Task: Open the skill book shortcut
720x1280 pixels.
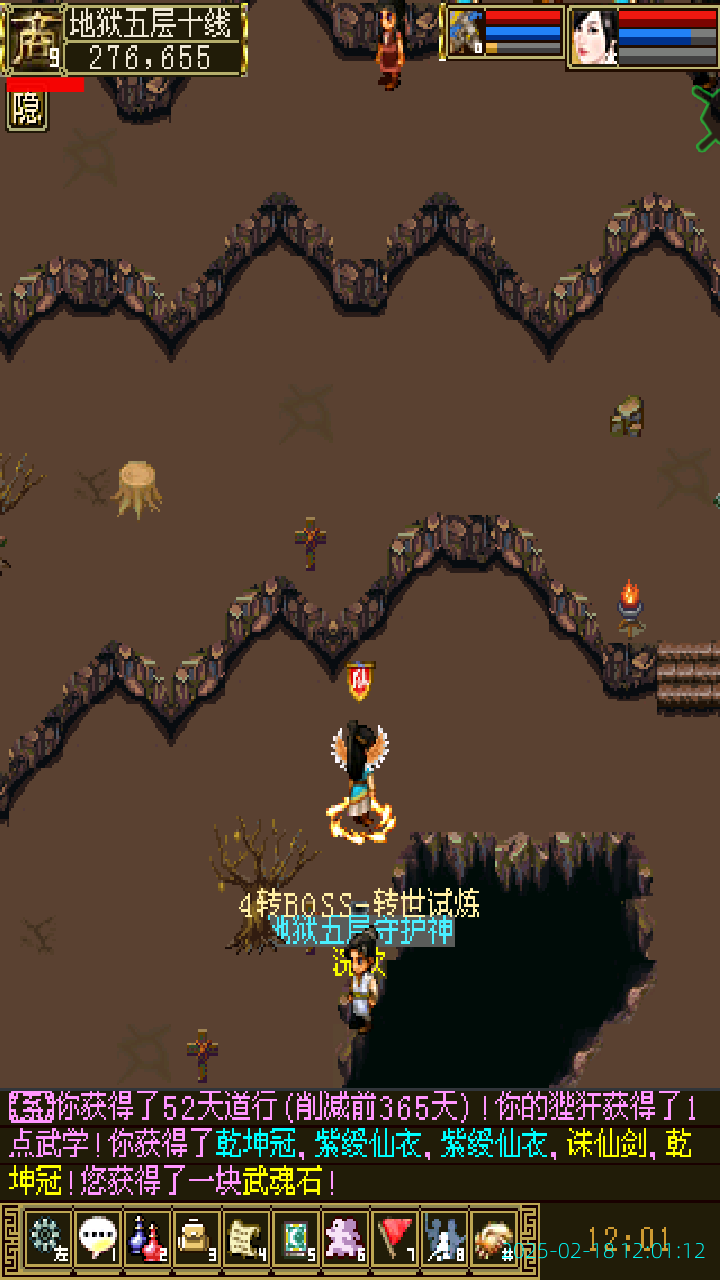Action: pyautogui.click(x=296, y=1239)
